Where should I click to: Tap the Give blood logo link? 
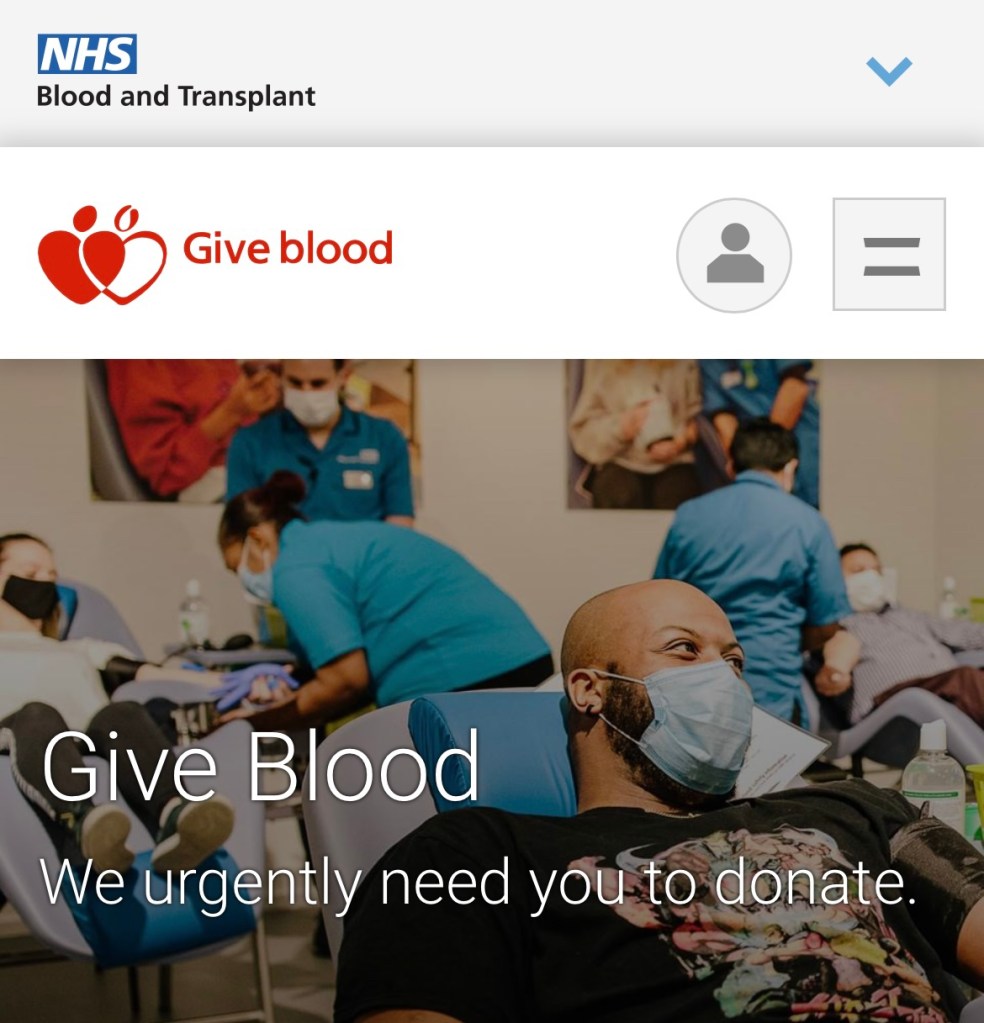tap(215, 254)
